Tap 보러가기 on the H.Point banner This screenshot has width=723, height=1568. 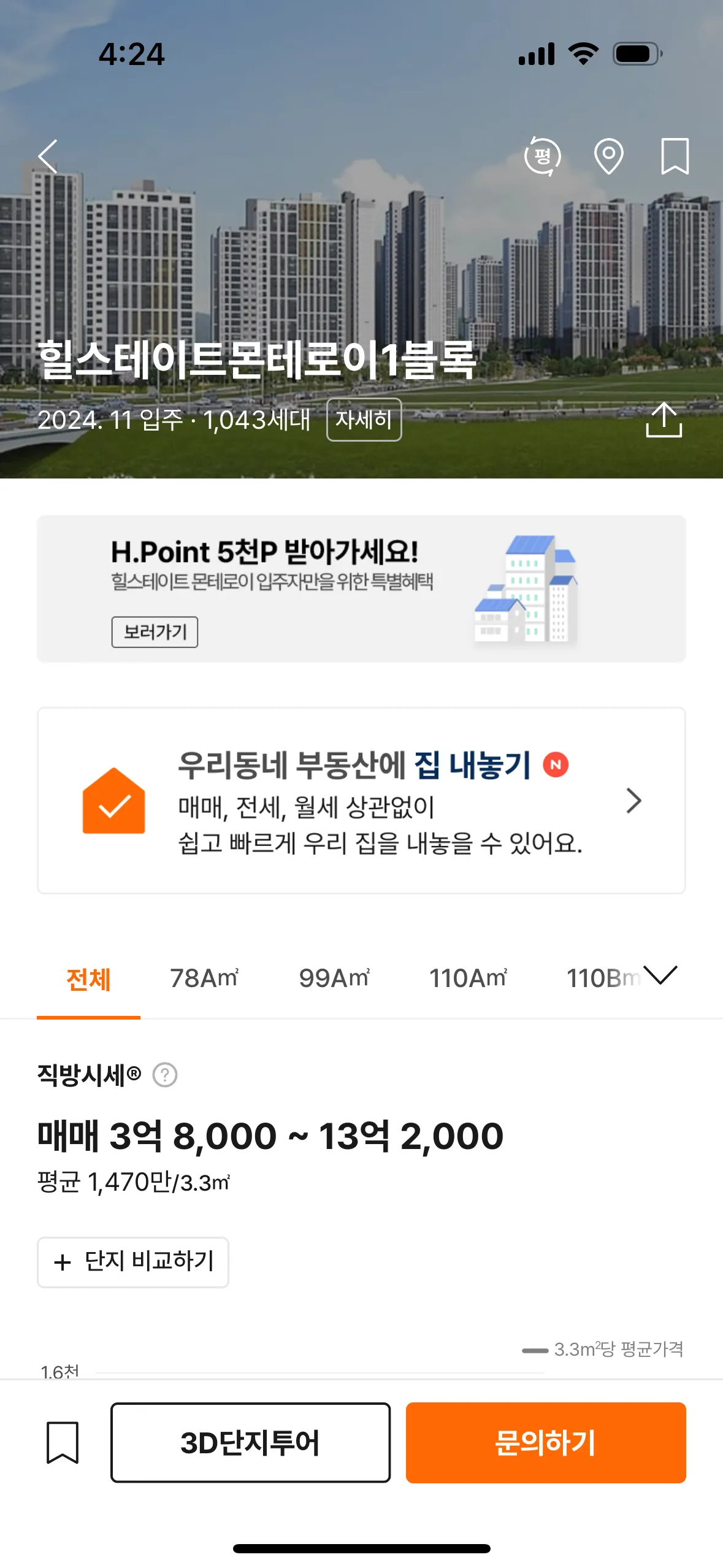[x=155, y=632]
